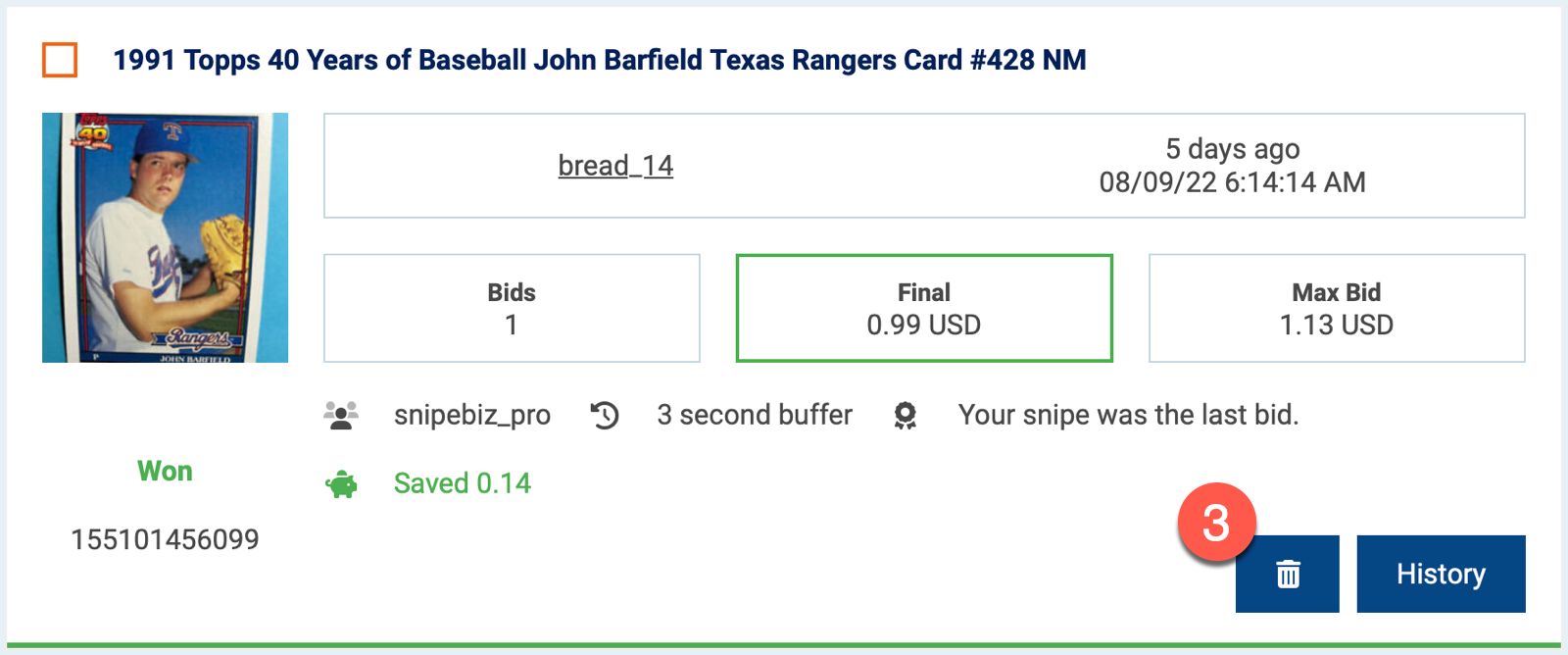Select the John Barfield card checkbox
The width and height of the screenshot is (1568, 655).
coord(60,60)
